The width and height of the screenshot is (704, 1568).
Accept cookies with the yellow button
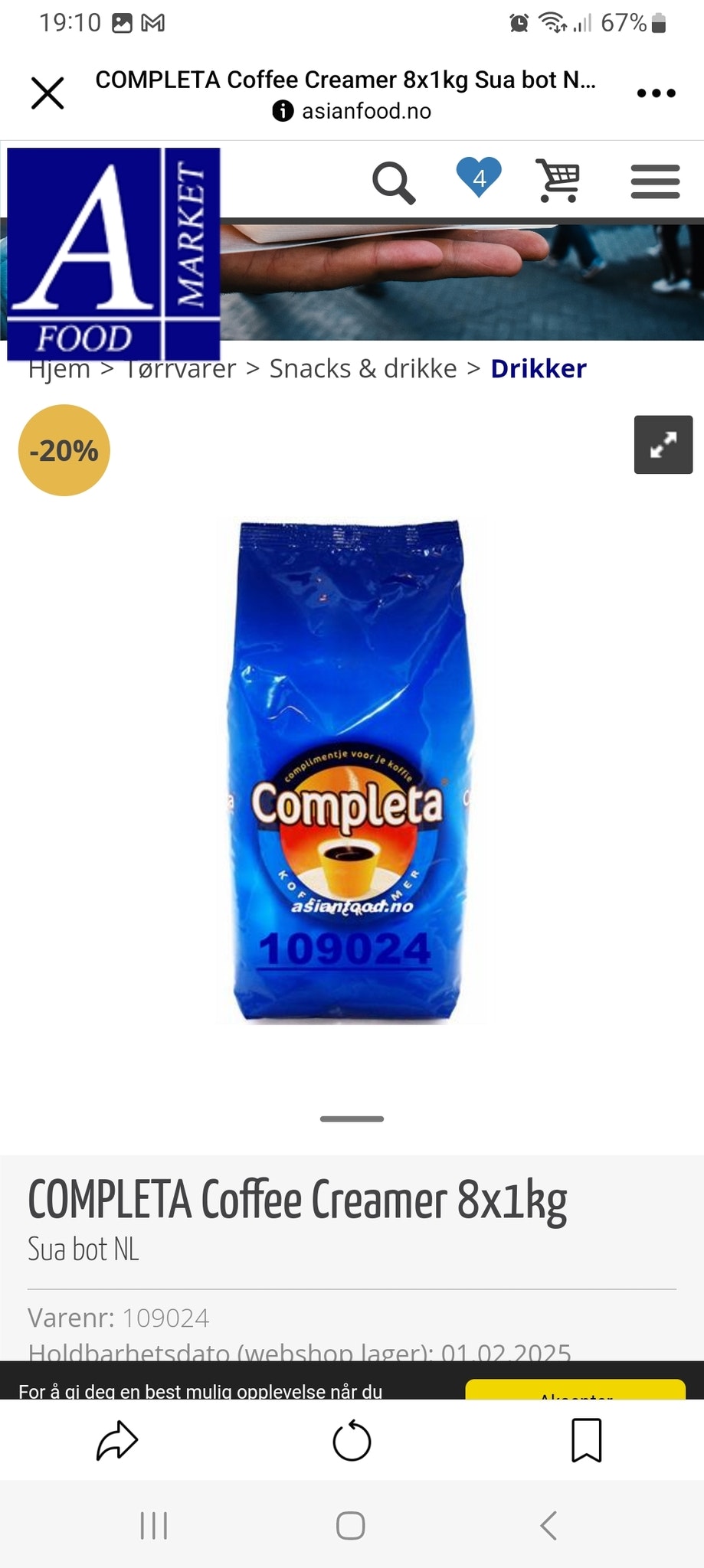click(x=575, y=1389)
